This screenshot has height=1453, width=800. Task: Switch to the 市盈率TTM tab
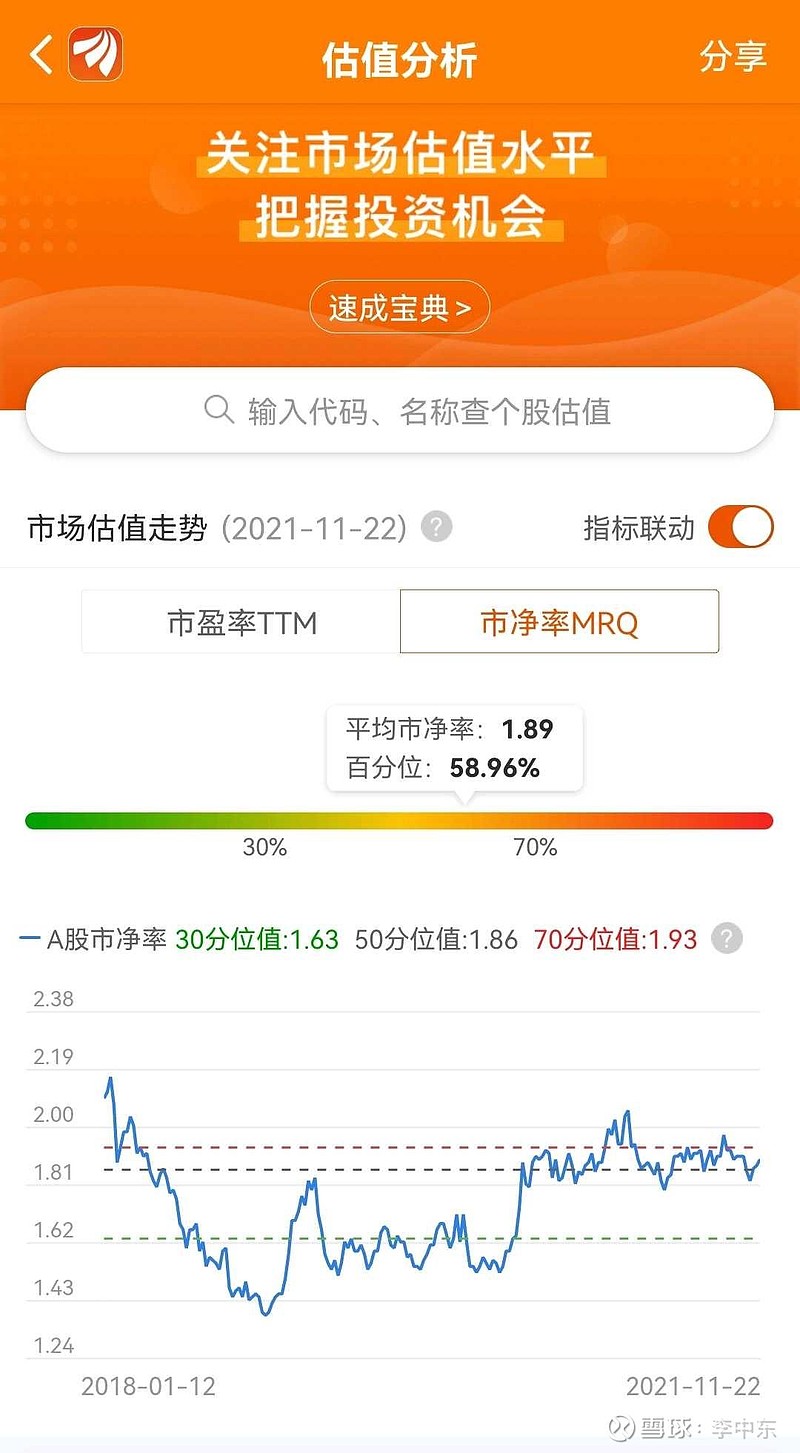239,621
